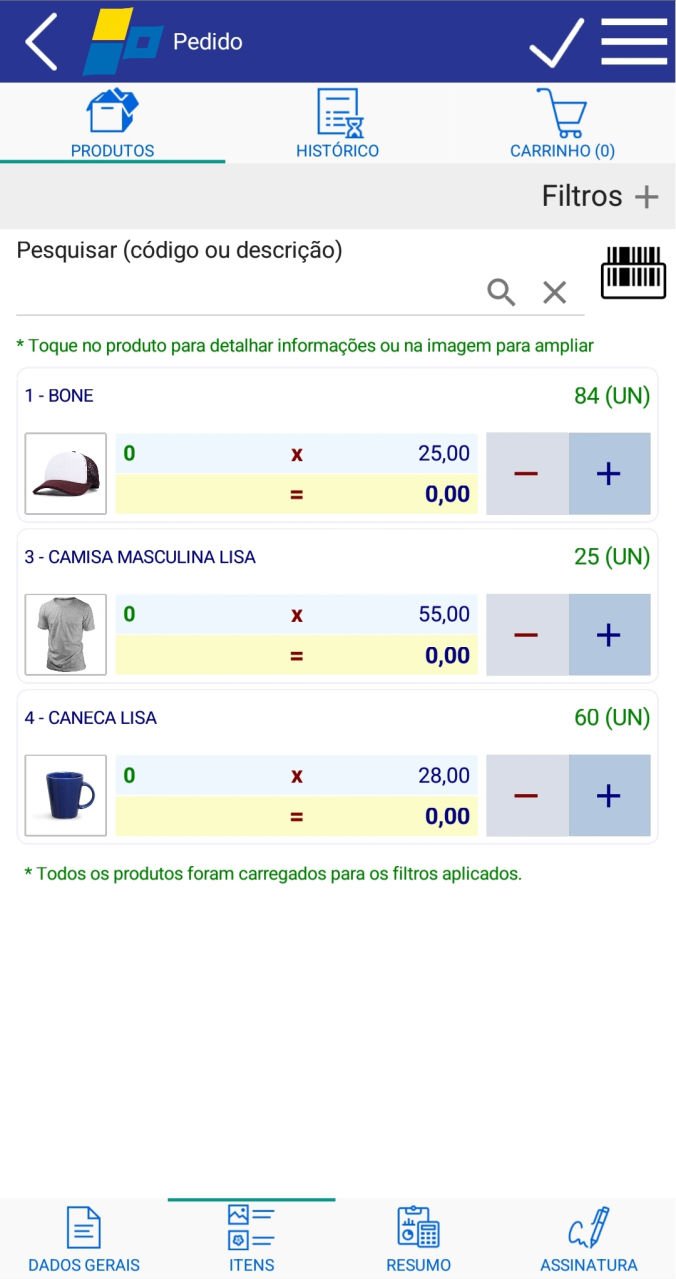Enlarge the CANECA LISA mug image

(66, 796)
